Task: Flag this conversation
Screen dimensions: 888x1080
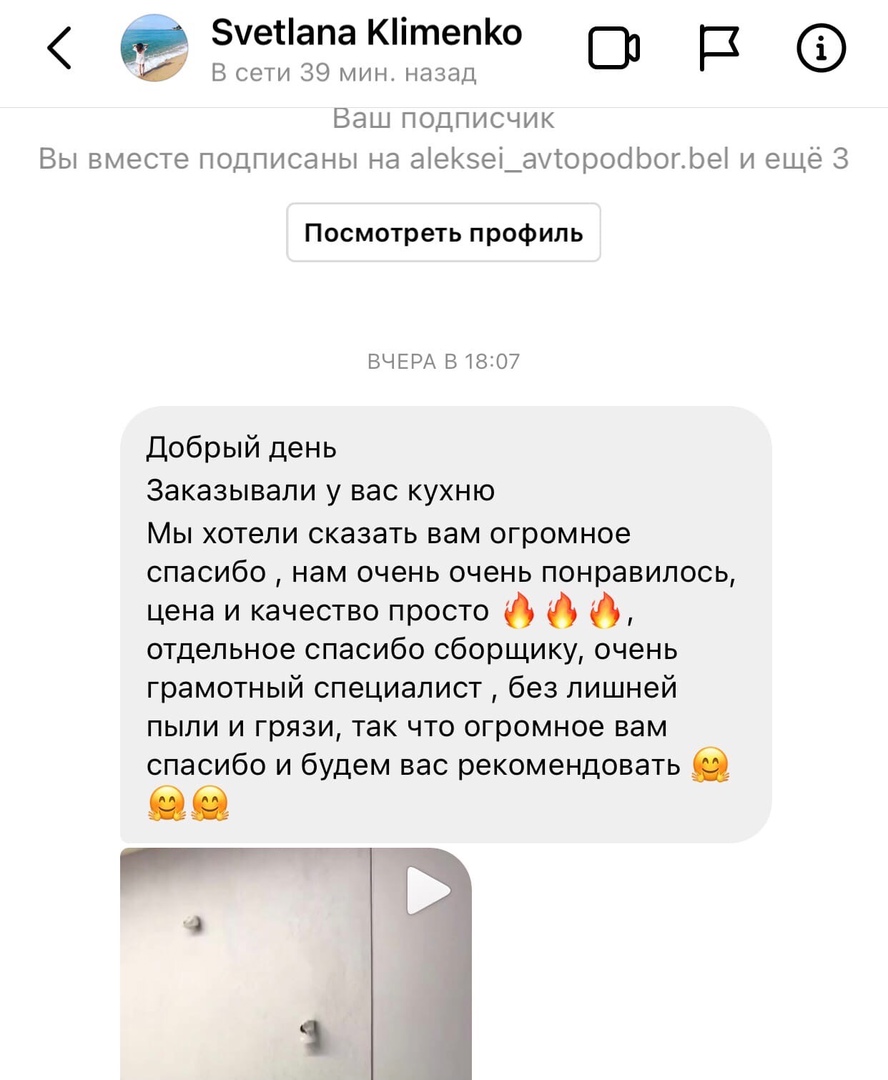Action: 718,48
